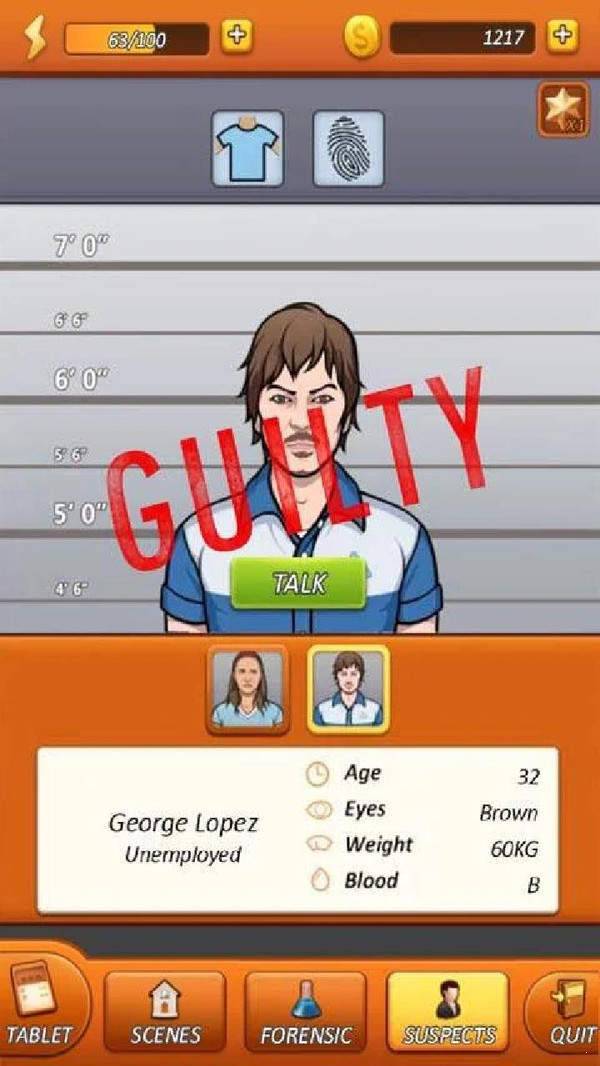View the fingerprint clue
Image resolution: width=600 pixels, height=1066 pixels.
click(x=348, y=148)
